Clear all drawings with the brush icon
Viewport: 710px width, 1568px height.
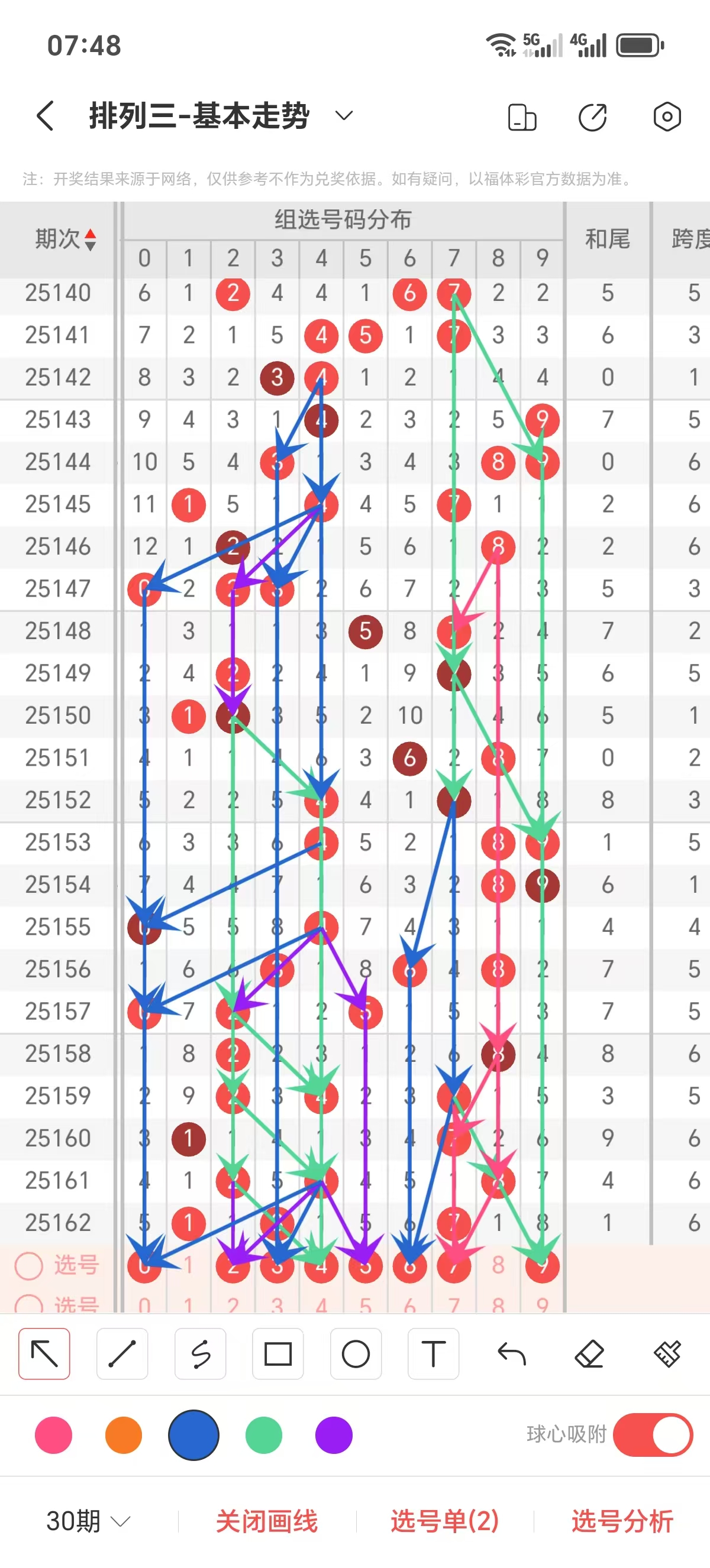667,1354
